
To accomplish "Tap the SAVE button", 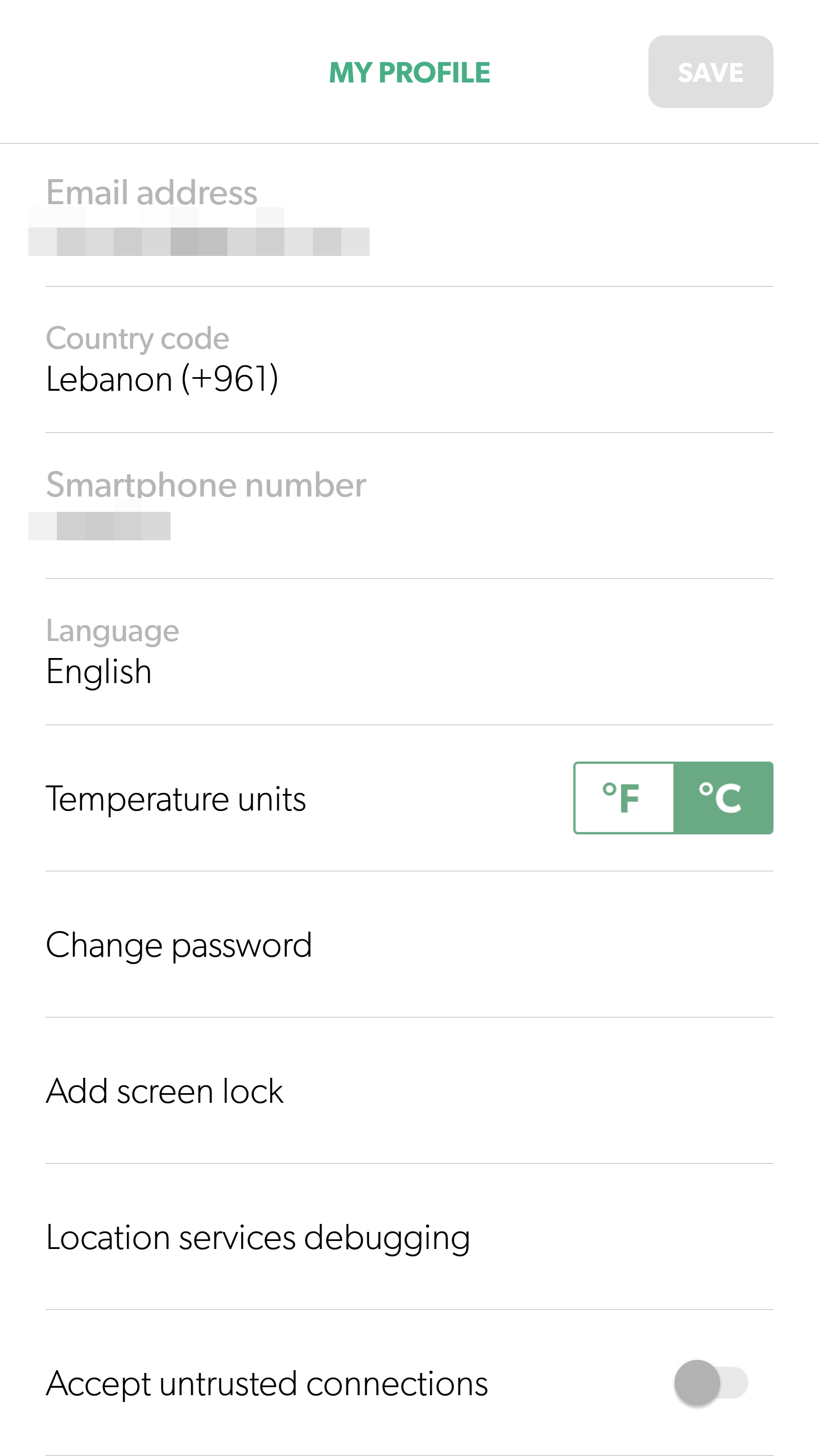I will pos(710,72).
